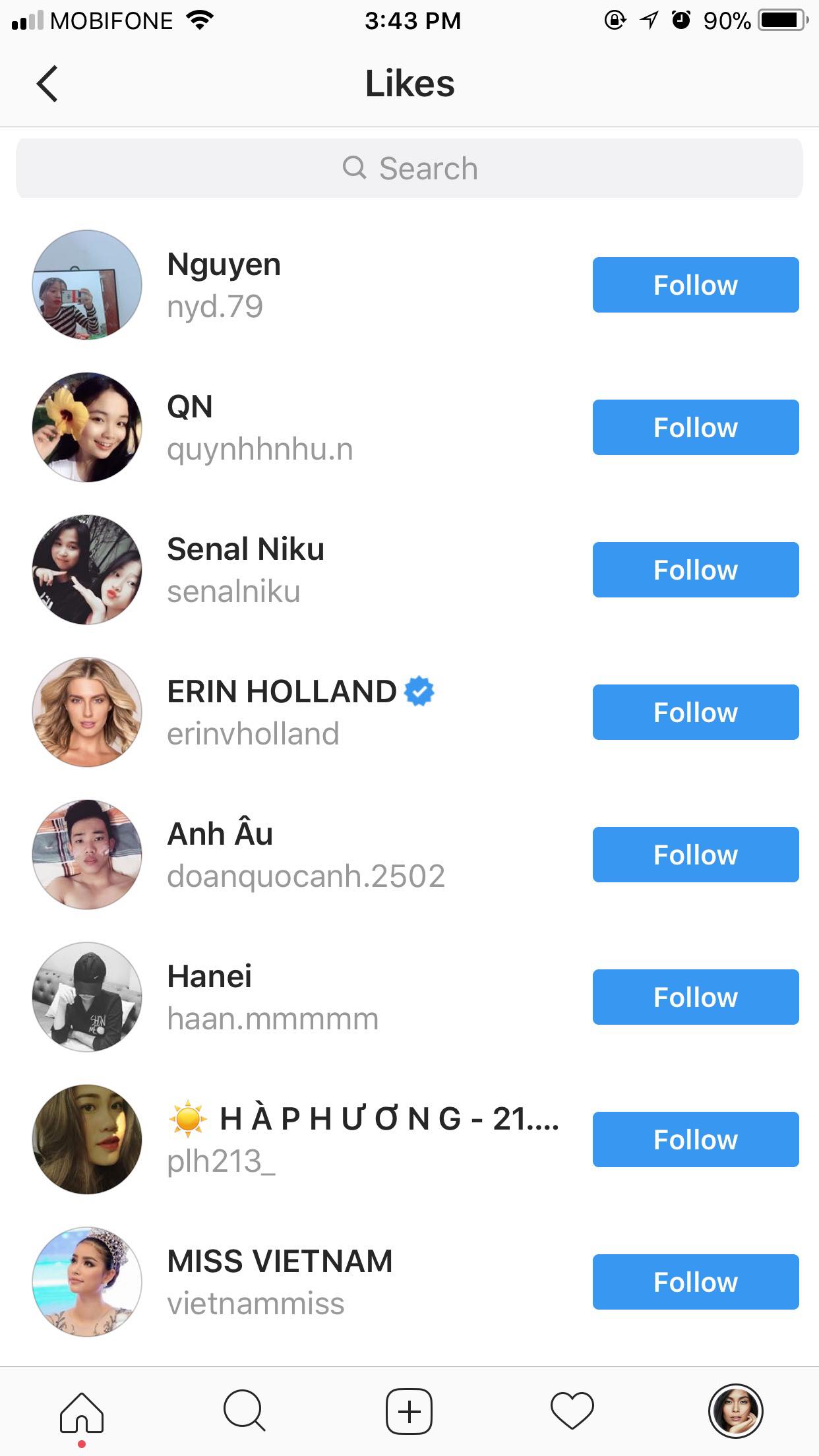The image size is (819, 1456).
Task: Open Anh Âu's profile
Action: [220, 835]
